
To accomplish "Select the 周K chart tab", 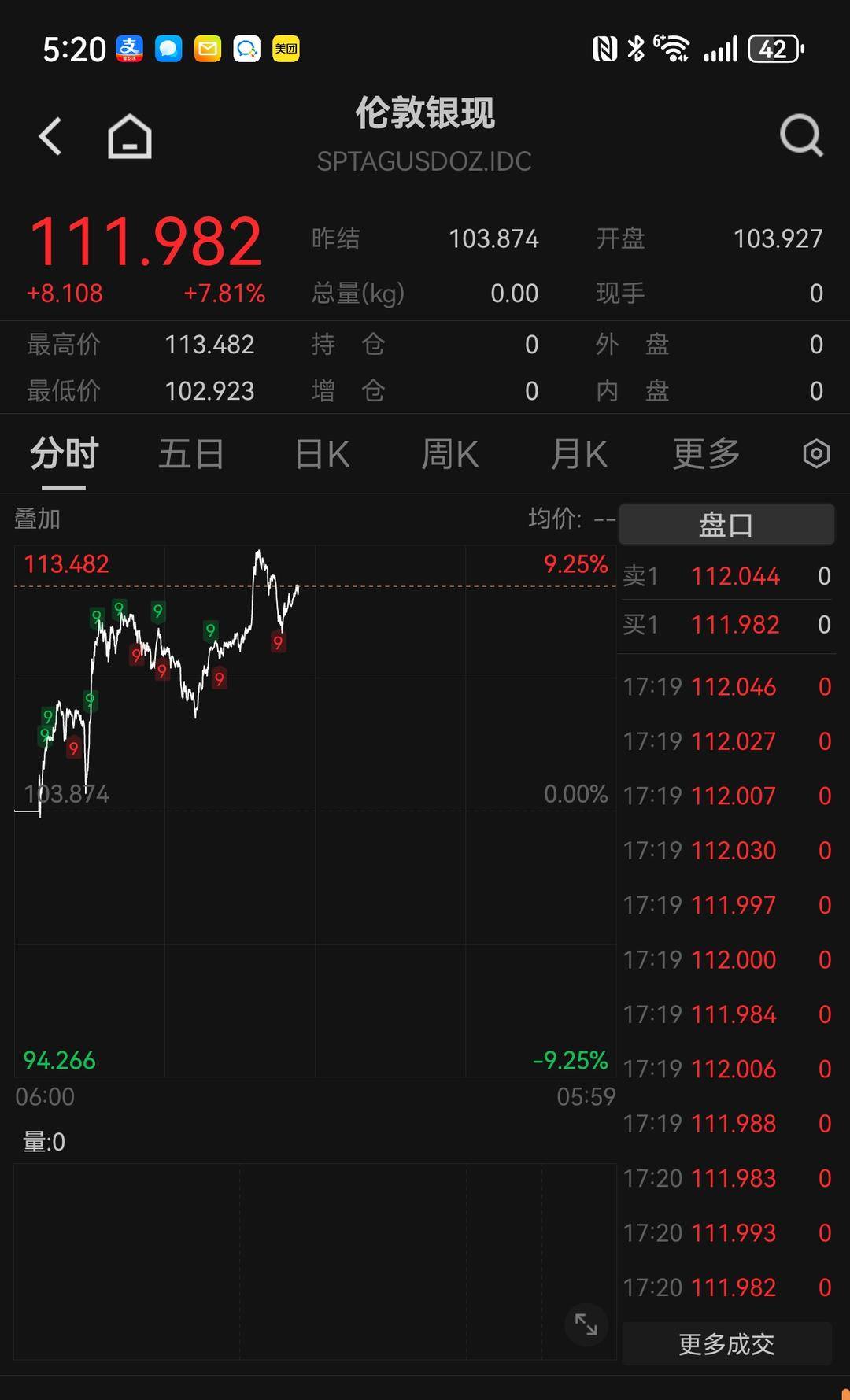I will [449, 454].
